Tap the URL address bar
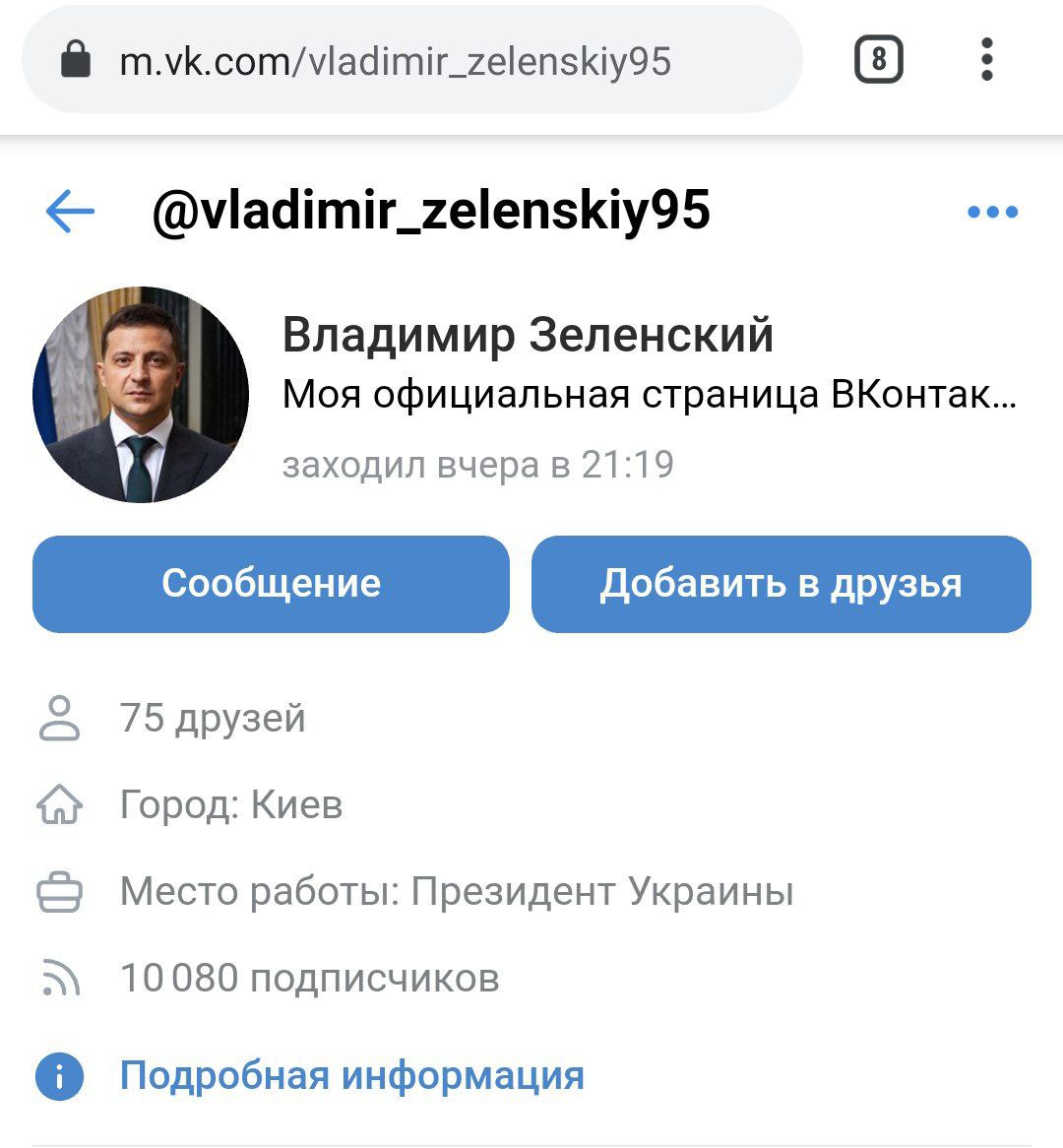 tap(413, 62)
